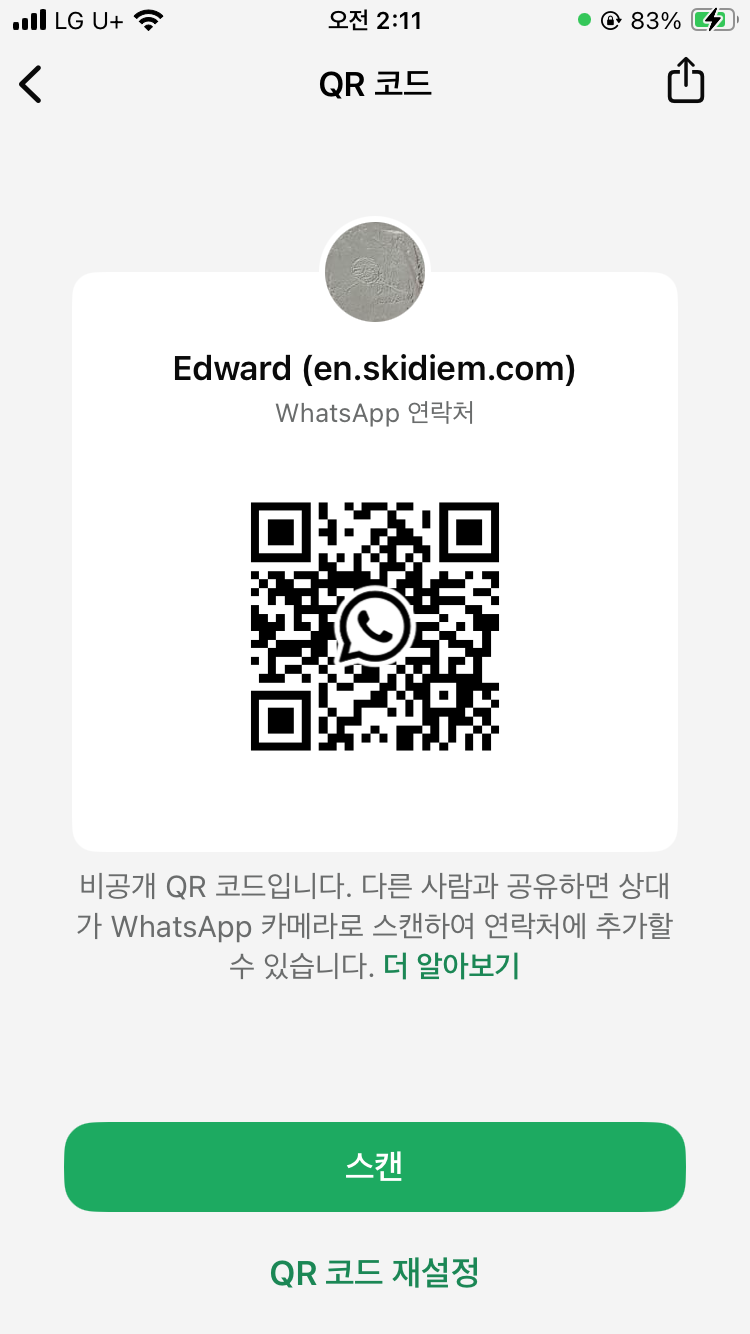Tap QR 코드 재설정 to reset the code
Screen dimensions: 750x1334
[x=374, y=1272]
